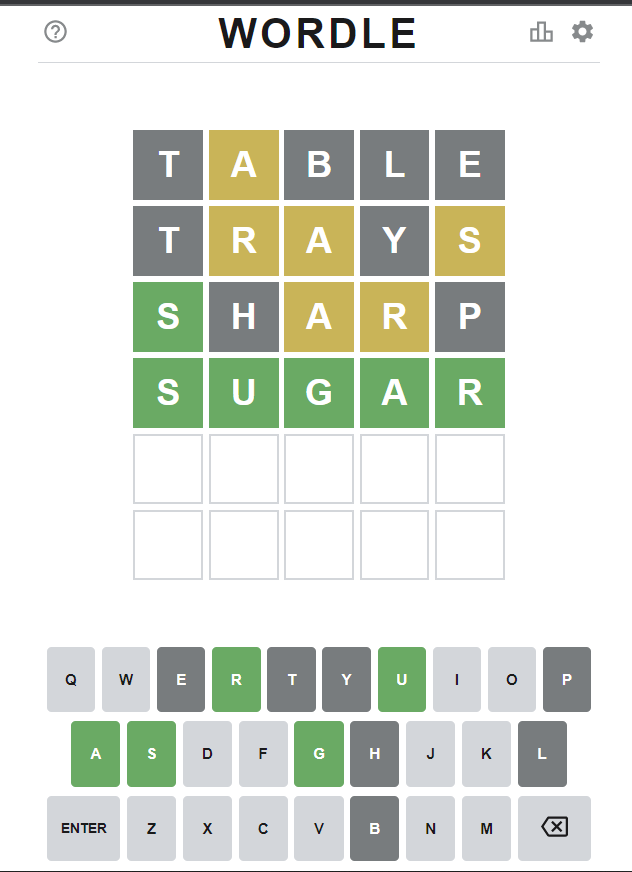The image size is (632, 872).
Task: Tap the ENTER key
Action: tap(83, 828)
